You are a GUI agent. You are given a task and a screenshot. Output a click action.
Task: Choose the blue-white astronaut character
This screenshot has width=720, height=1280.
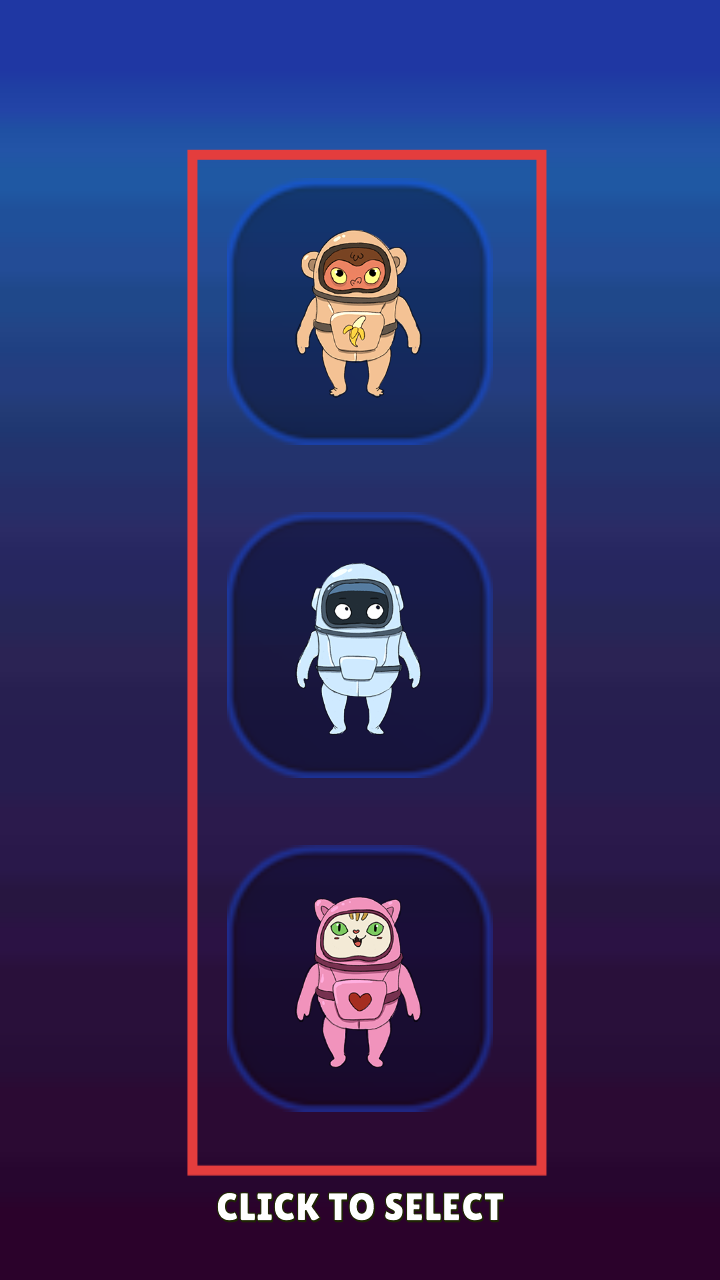point(359,646)
